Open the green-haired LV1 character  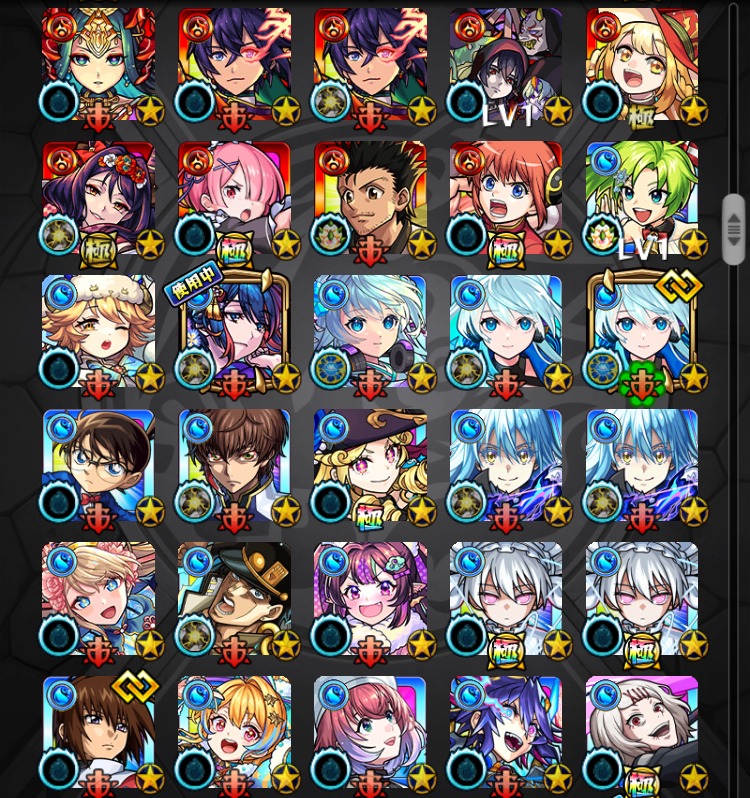point(642,198)
